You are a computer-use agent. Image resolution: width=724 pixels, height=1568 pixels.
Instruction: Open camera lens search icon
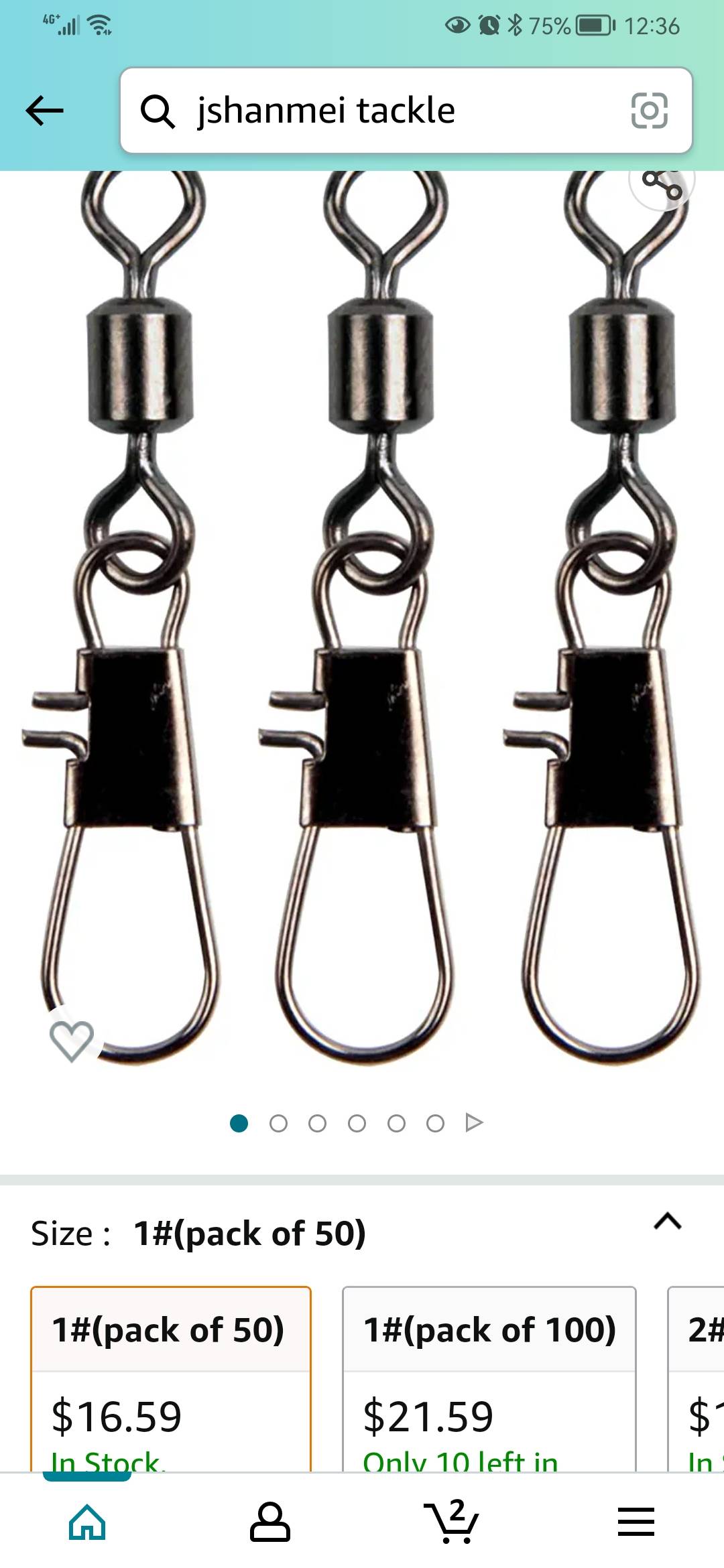tap(649, 111)
